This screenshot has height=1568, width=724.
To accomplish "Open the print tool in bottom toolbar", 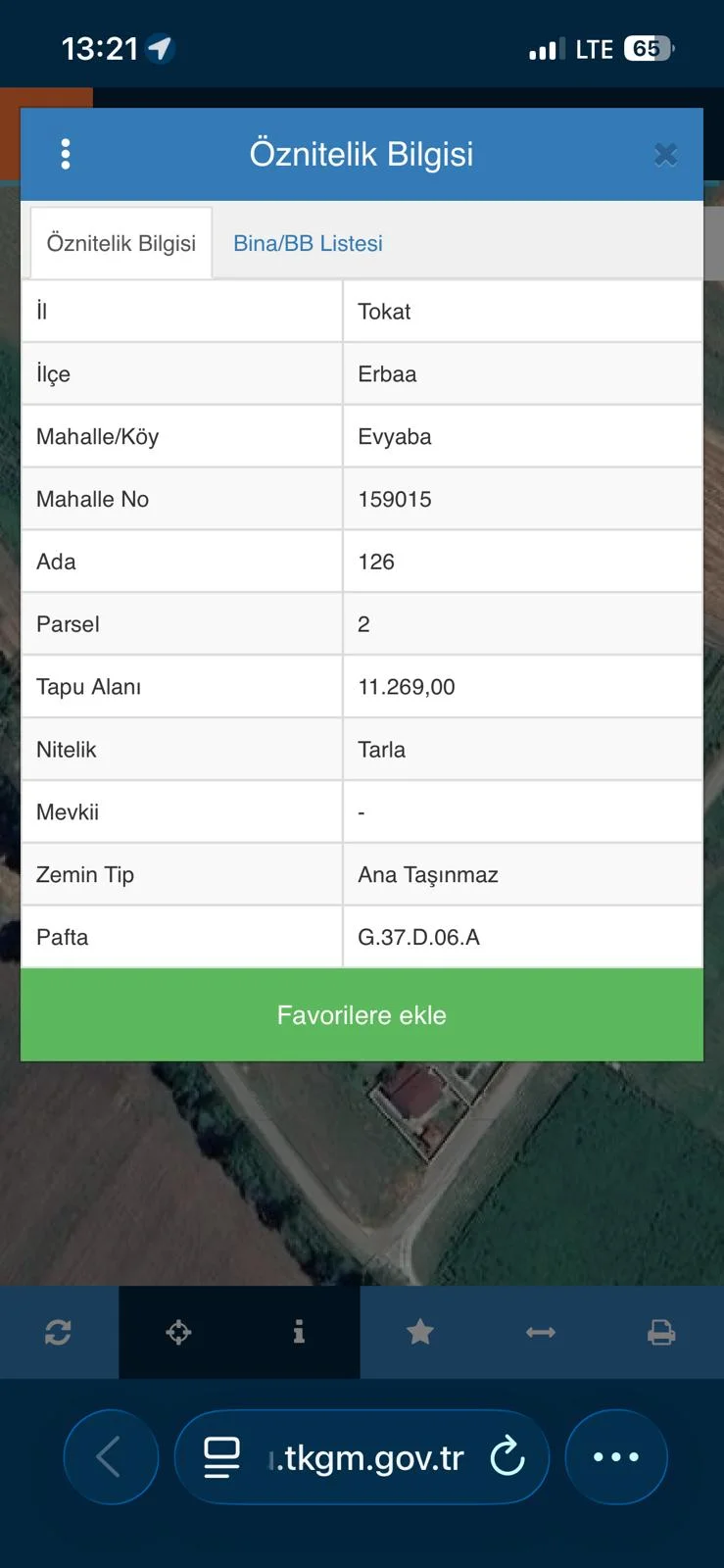I will coord(661,1332).
